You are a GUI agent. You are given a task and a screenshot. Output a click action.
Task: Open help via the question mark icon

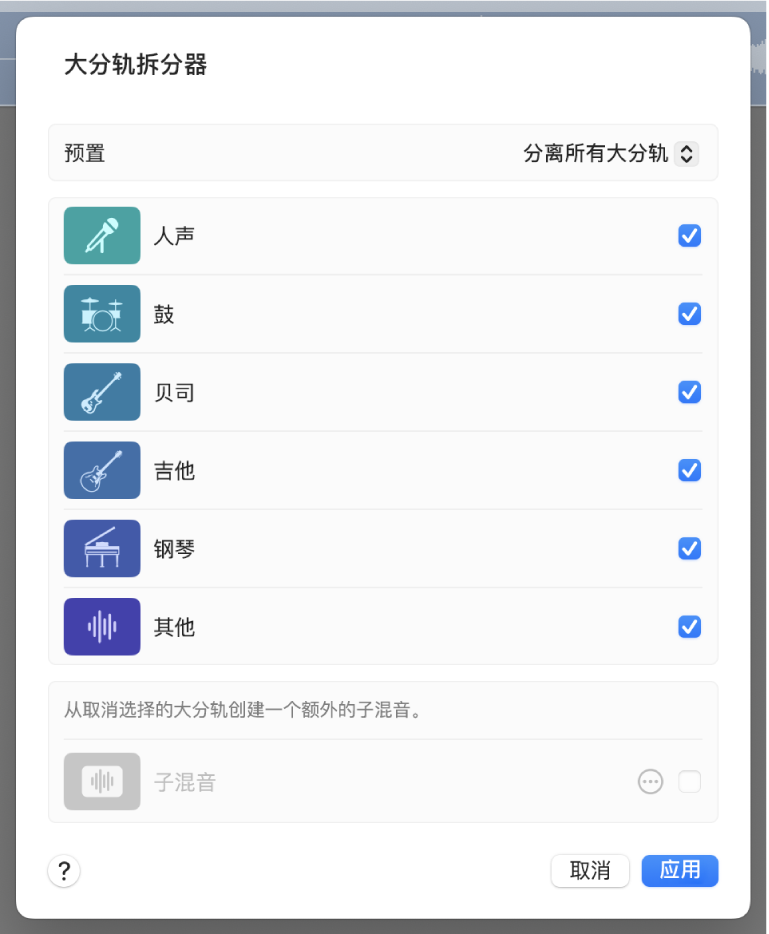63,871
